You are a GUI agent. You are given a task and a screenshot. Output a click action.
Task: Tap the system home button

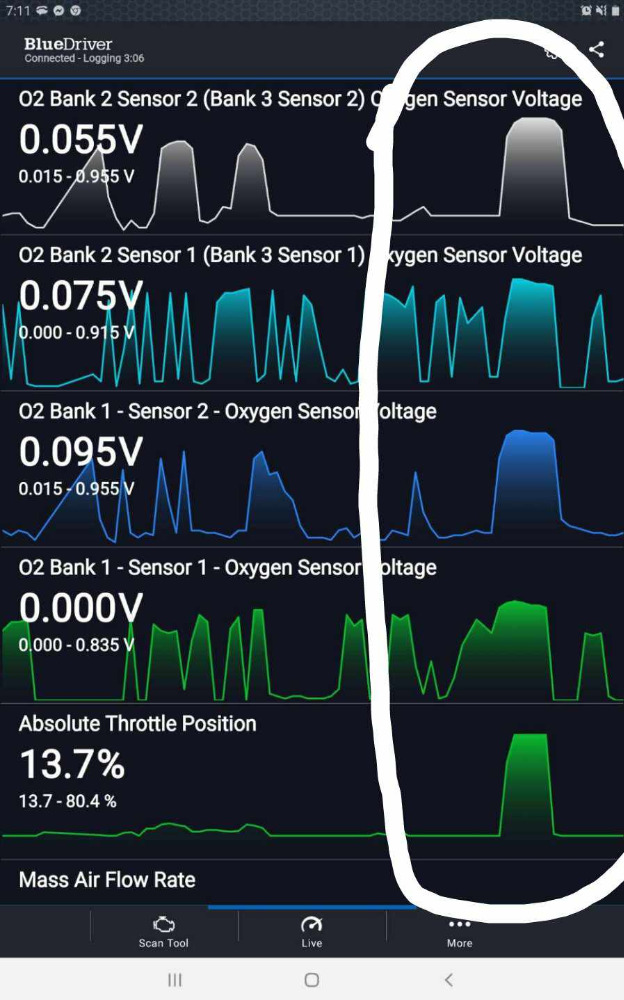tap(311, 980)
